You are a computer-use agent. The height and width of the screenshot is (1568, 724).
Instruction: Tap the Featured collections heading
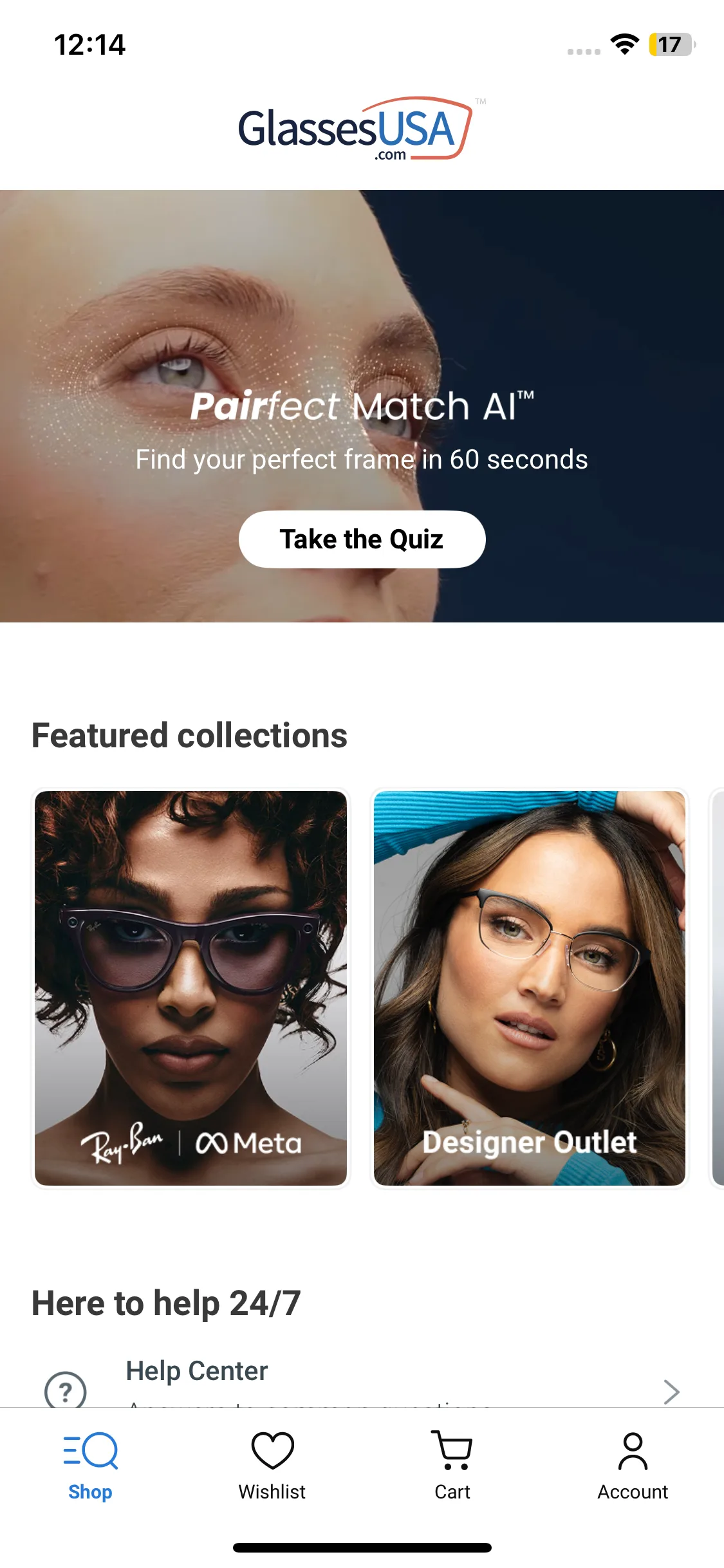189,734
